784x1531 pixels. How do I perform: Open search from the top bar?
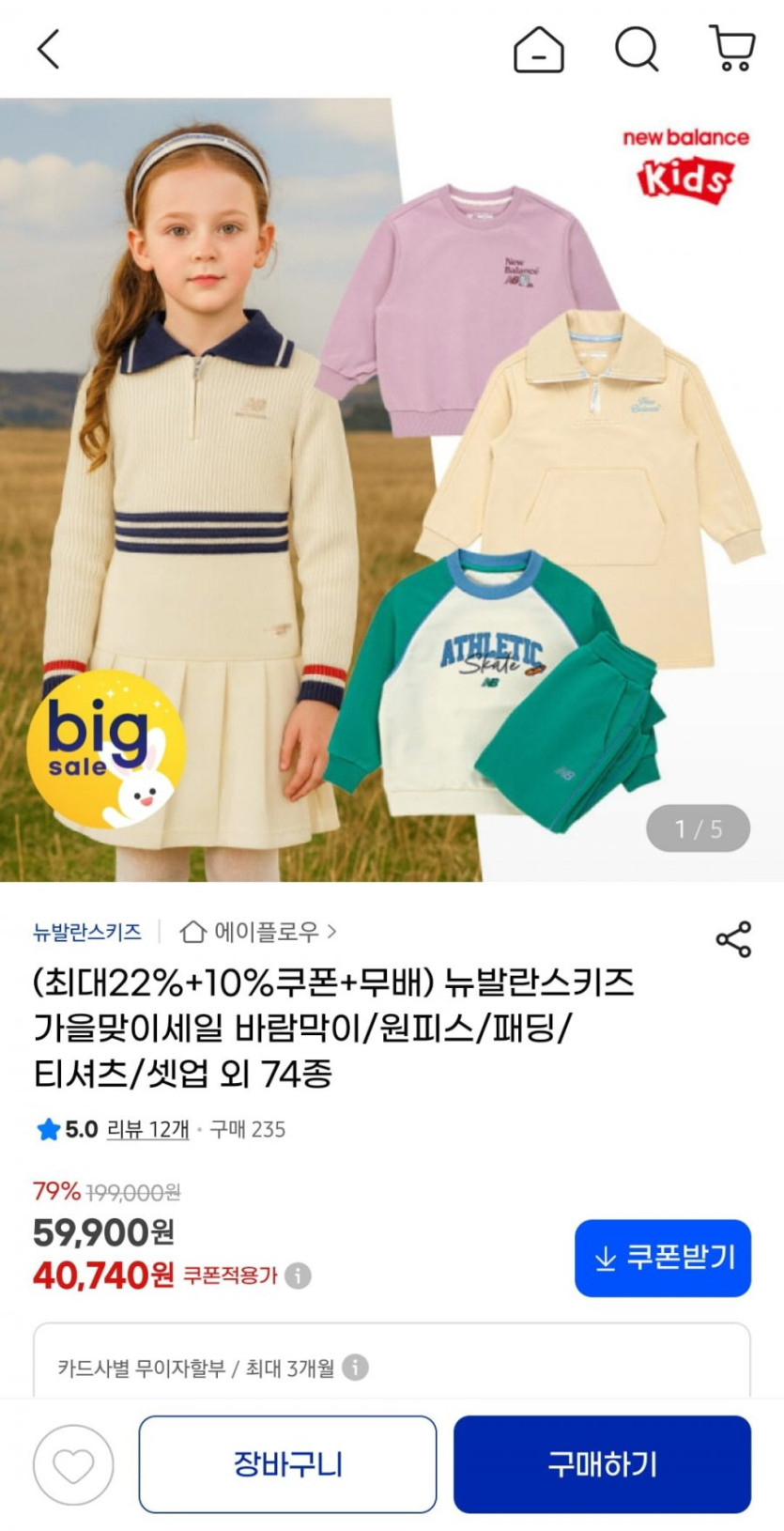[637, 49]
